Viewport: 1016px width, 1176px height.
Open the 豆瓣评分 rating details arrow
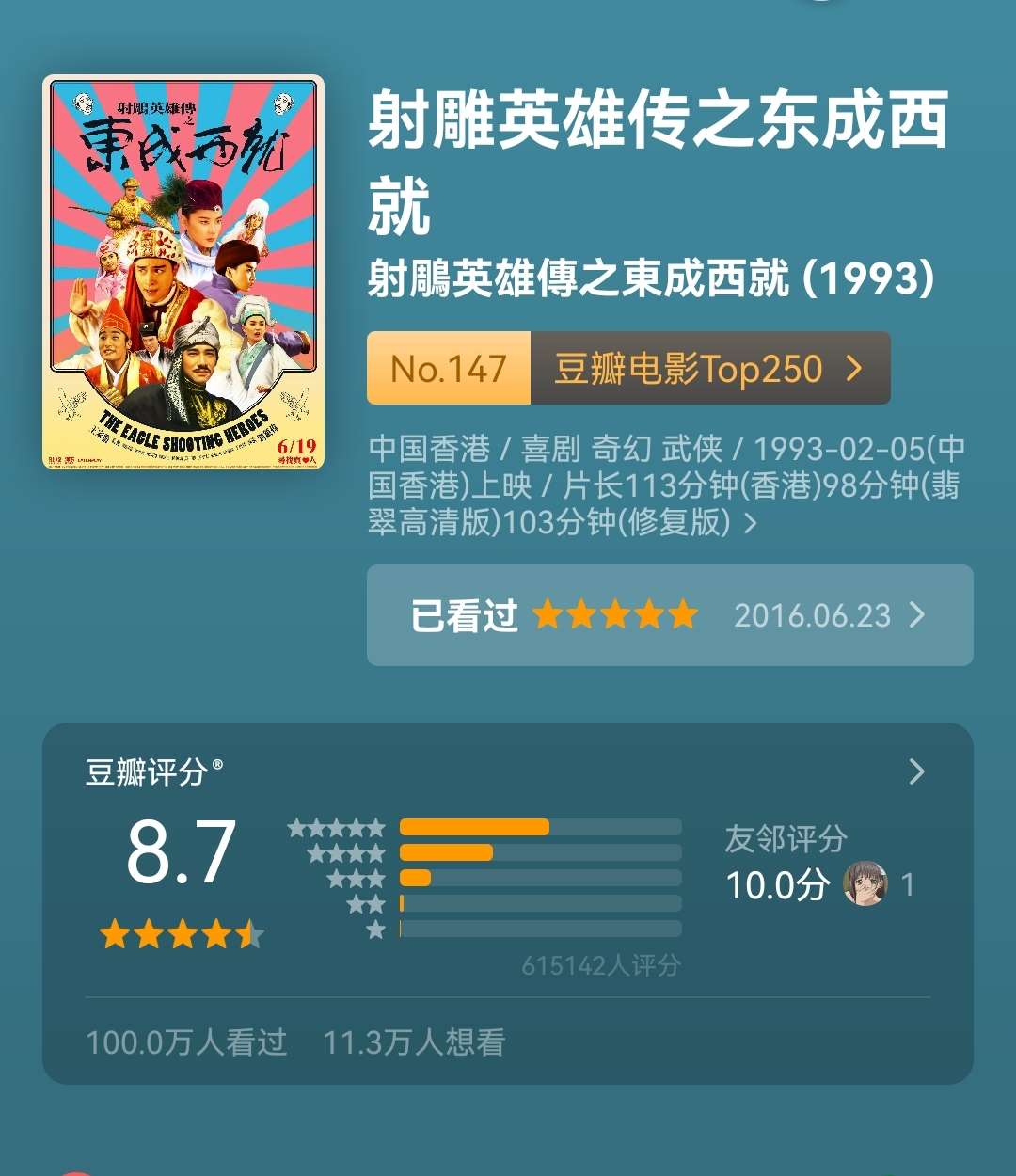(916, 772)
